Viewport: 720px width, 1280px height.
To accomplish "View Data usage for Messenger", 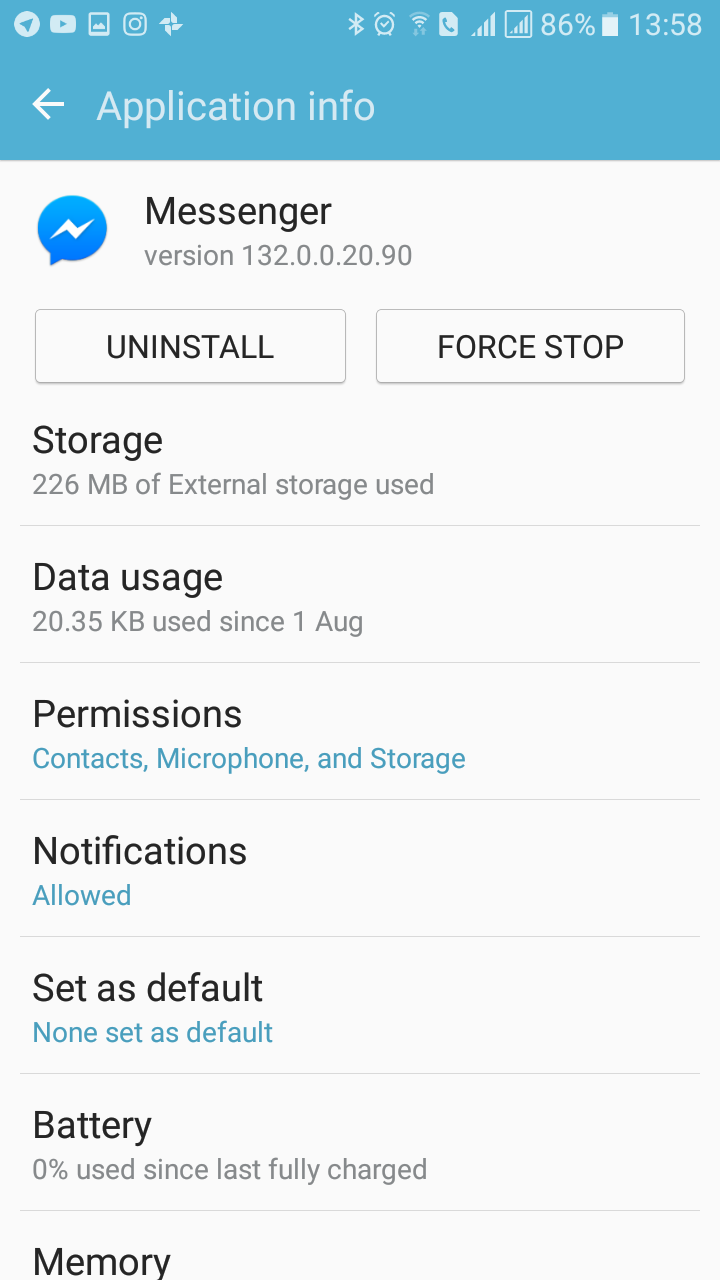I will point(360,597).
